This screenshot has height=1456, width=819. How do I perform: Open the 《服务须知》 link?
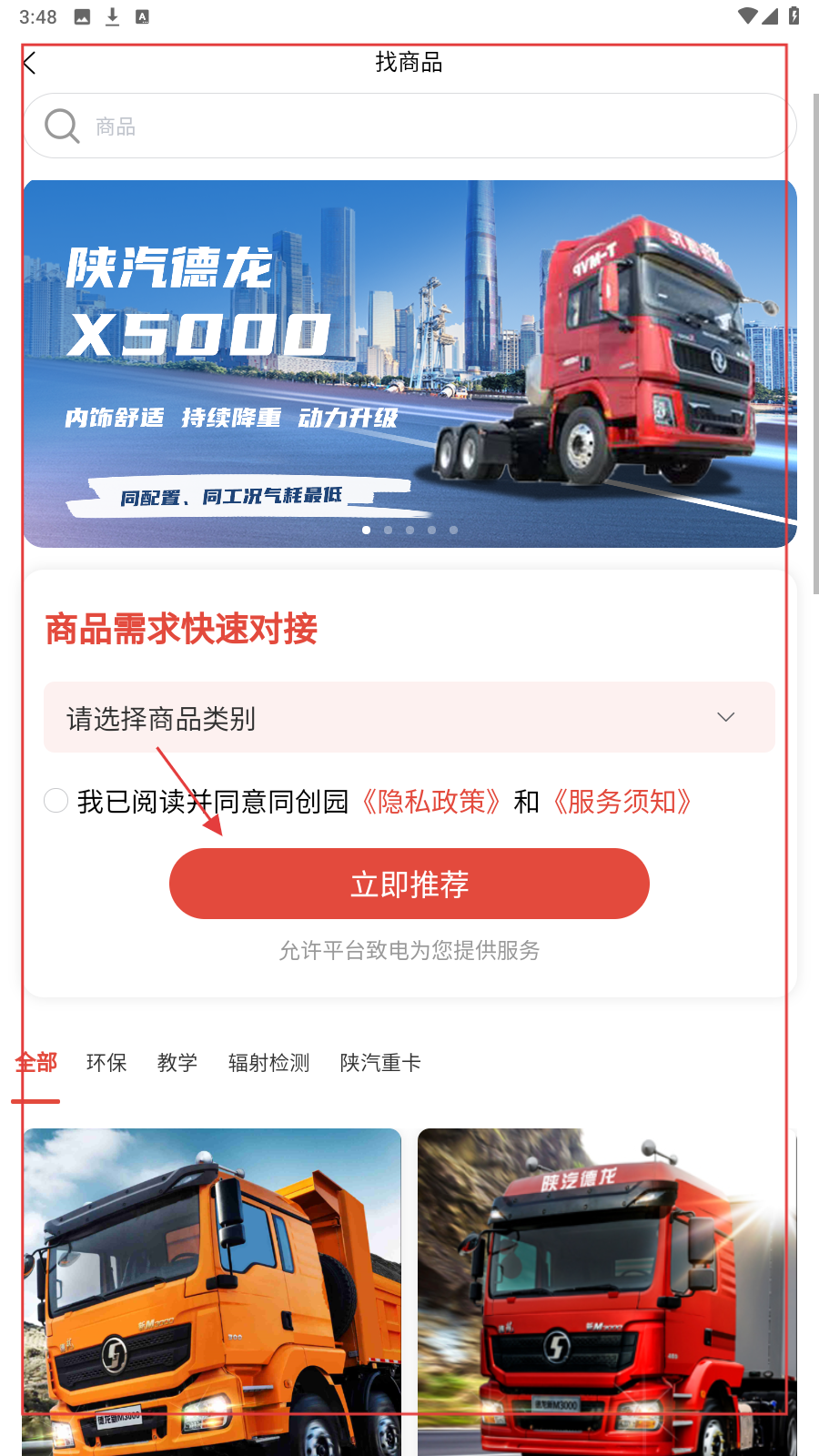coord(622,802)
